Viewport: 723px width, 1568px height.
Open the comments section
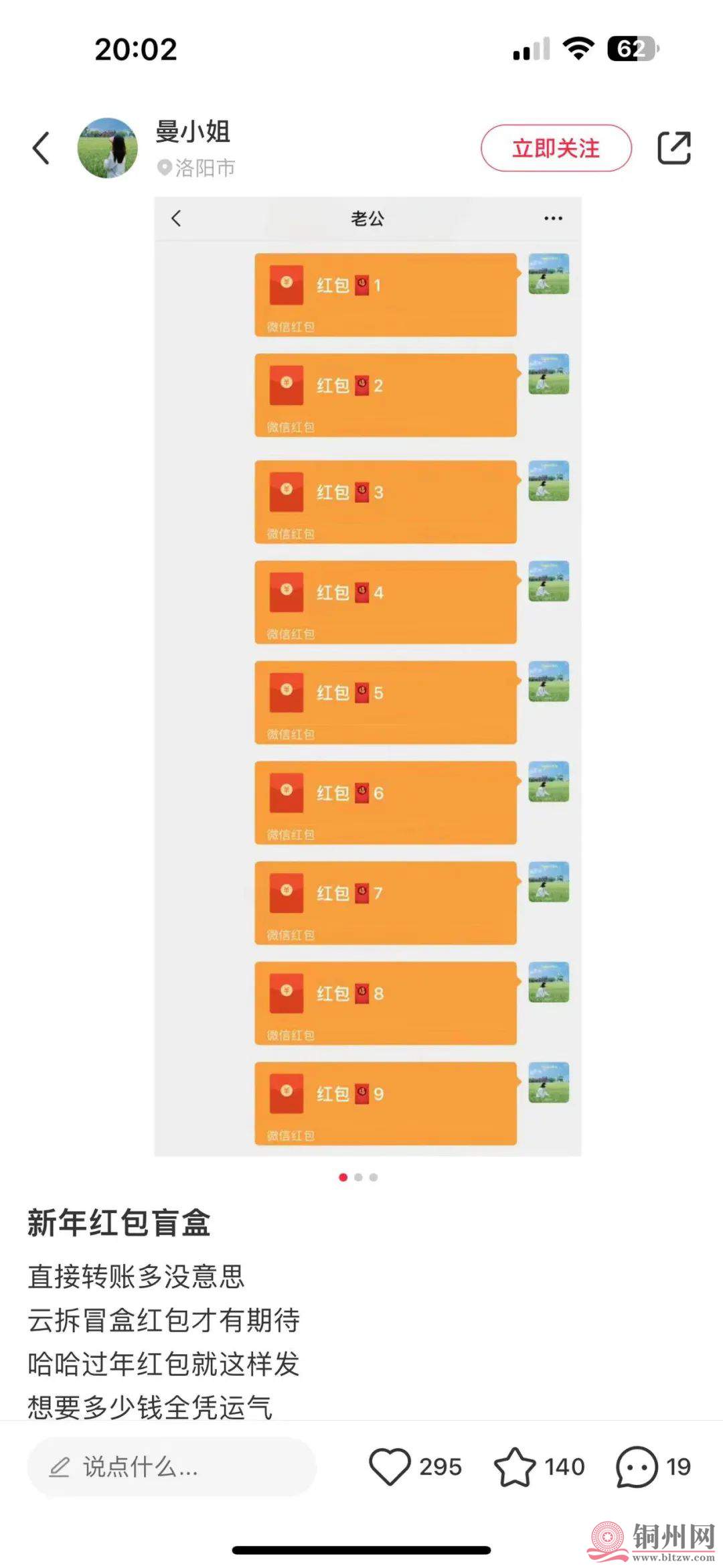[x=637, y=1466]
